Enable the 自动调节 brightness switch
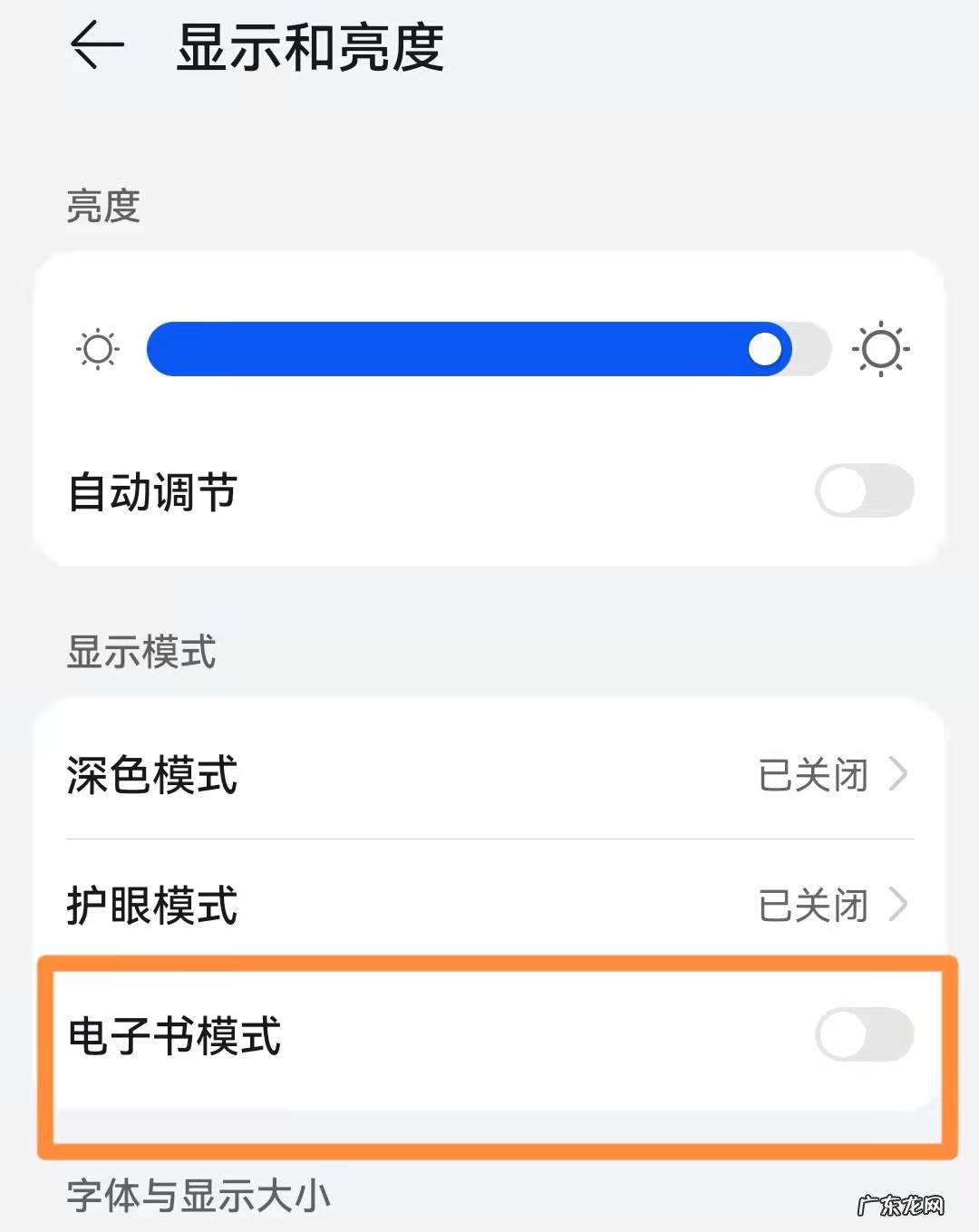Screen dimensions: 979x1232 tap(863, 491)
